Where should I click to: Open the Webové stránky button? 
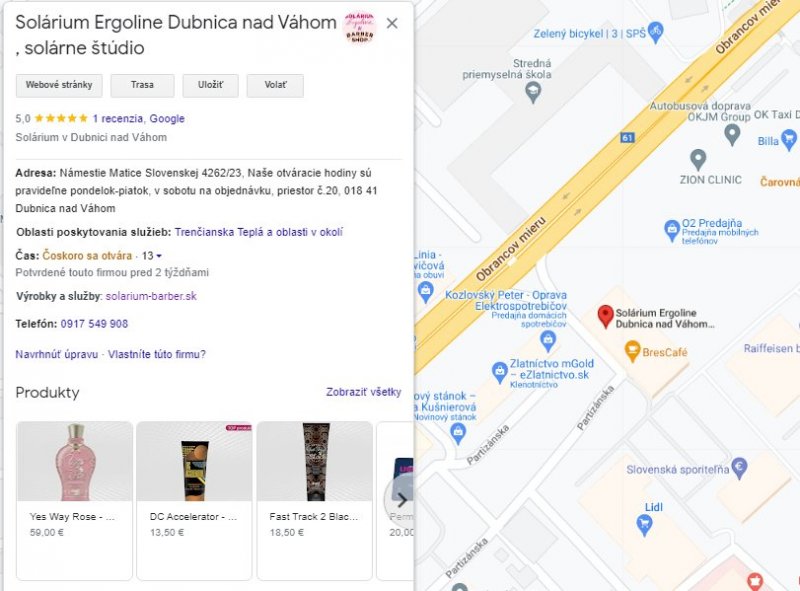pos(59,86)
